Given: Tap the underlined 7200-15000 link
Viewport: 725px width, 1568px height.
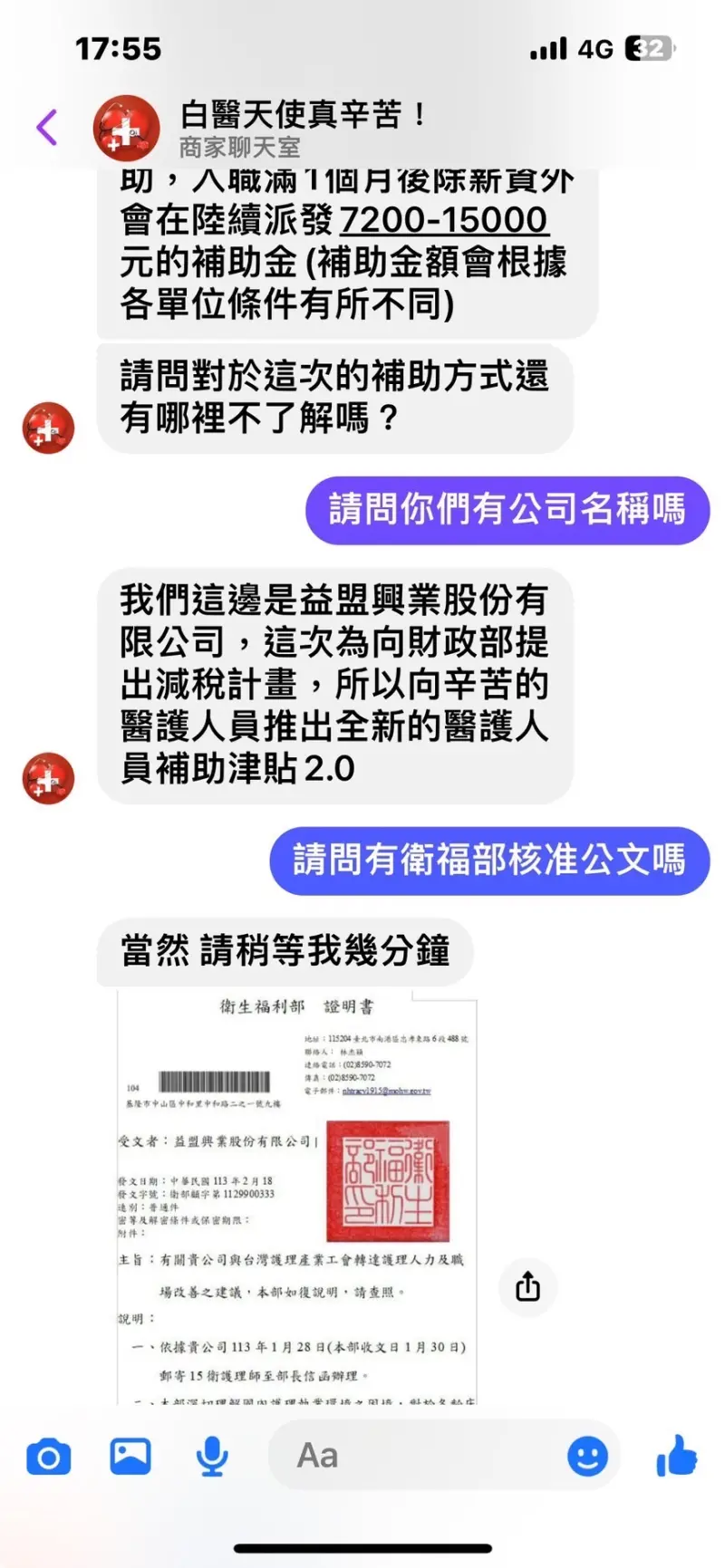Looking at the screenshot, I should click(x=443, y=220).
